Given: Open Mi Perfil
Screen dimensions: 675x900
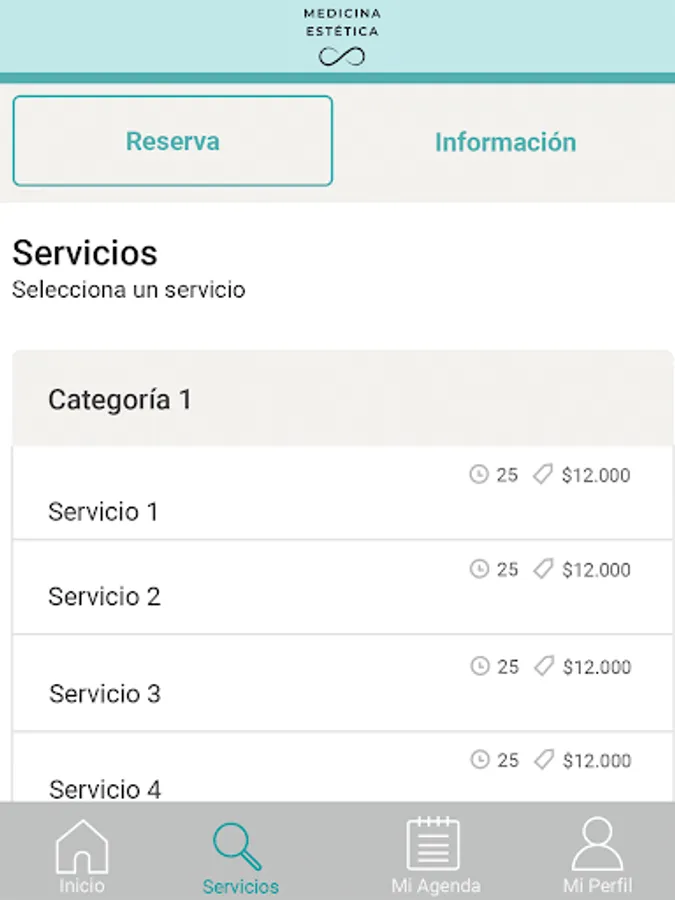Looking at the screenshot, I should point(597,855).
